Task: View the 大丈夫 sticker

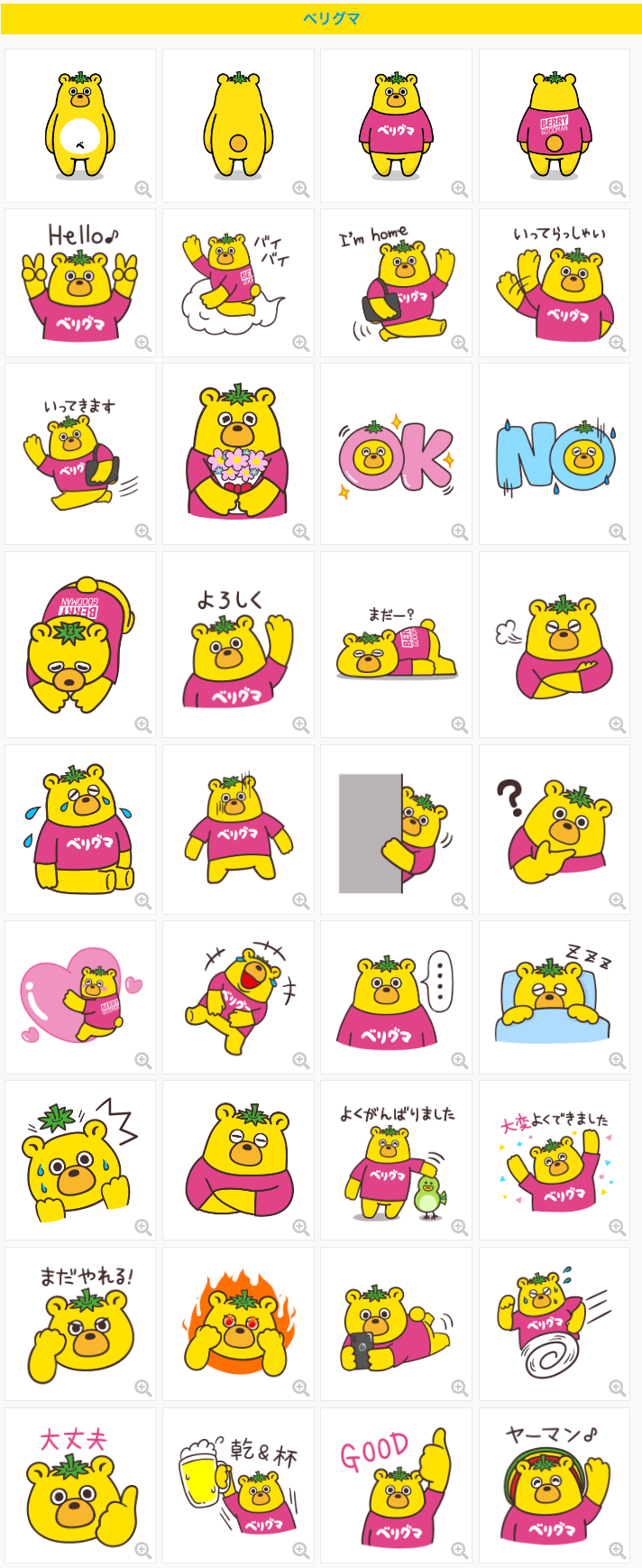Action: pos(80,1485)
